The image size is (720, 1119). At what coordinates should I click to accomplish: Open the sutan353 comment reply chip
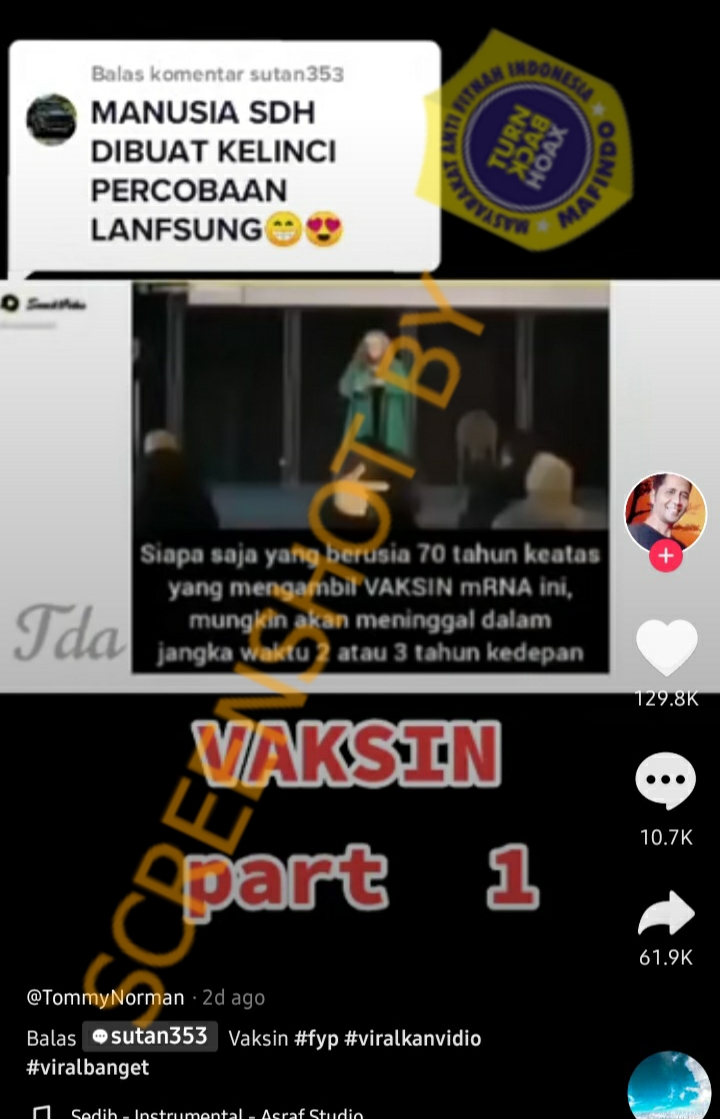tap(150, 1037)
